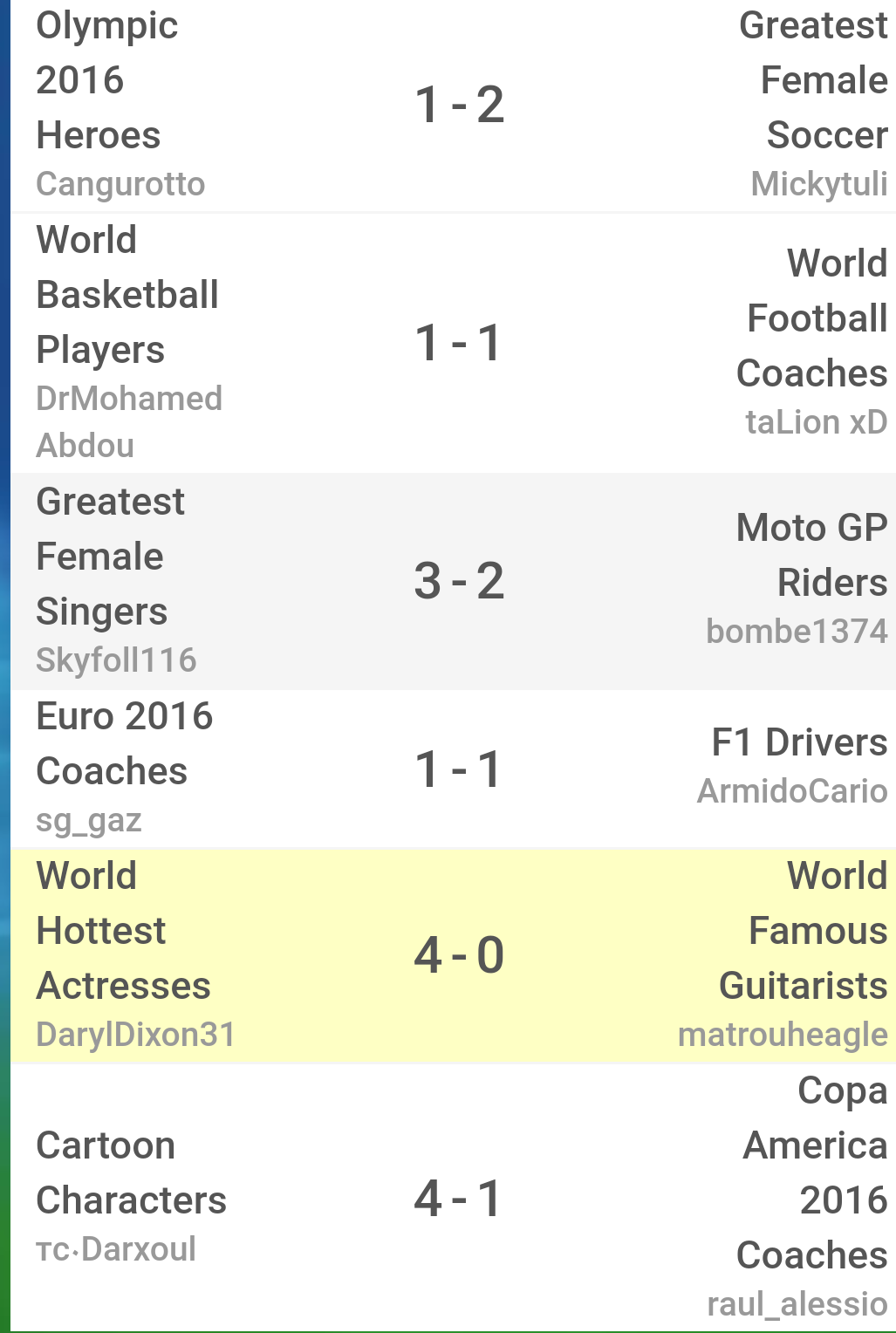
Task: Open Cartoon Characters vs Copa America 2016 Coaches
Action: 459,1198
